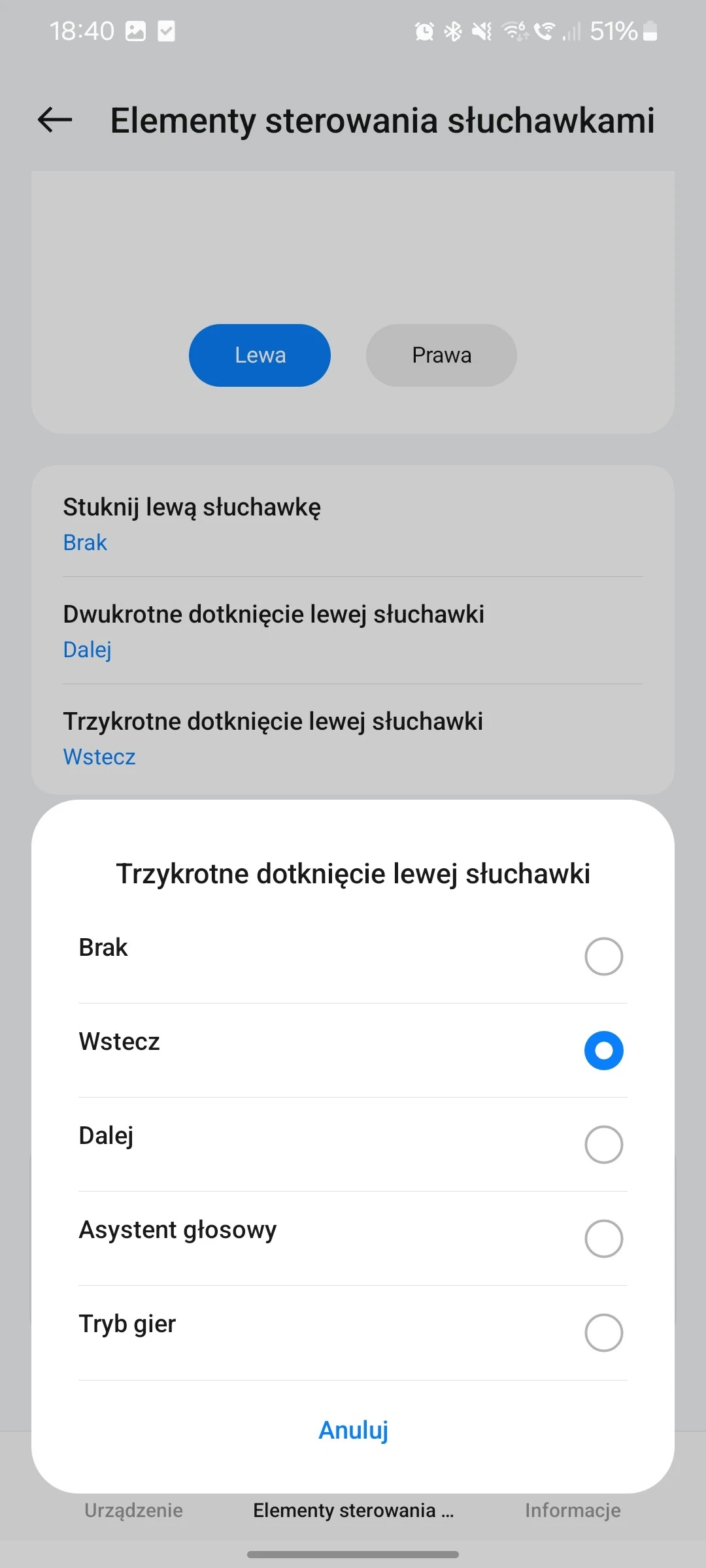
Task: Choose Tryb gier option
Action: [x=603, y=1332]
